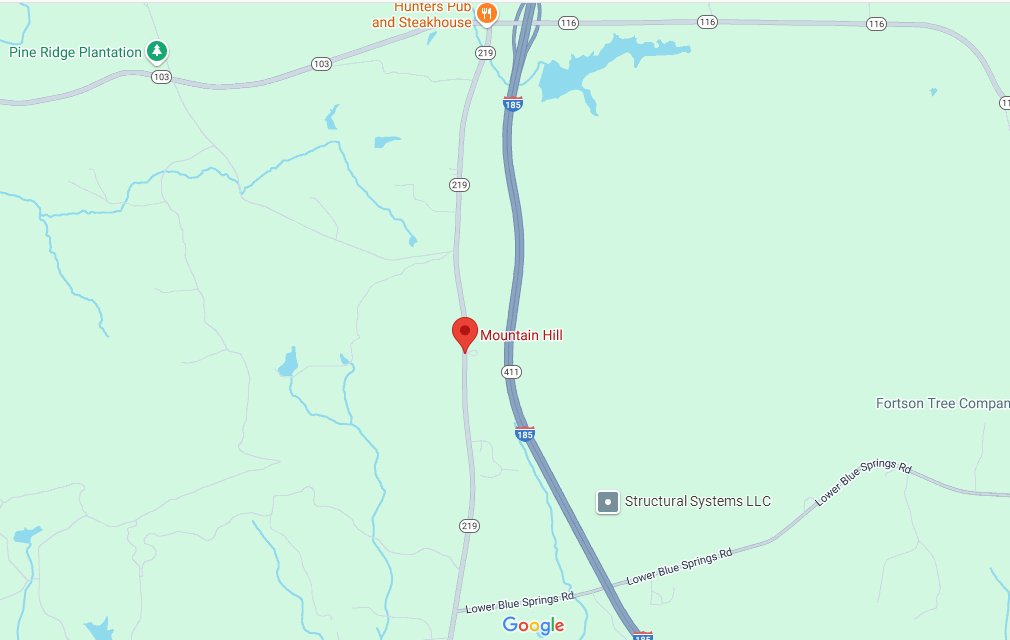This screenshot has height=640, width=1010.
Task: Open the Structural Systems LLC place marker
Action: [x=607, y=501]
